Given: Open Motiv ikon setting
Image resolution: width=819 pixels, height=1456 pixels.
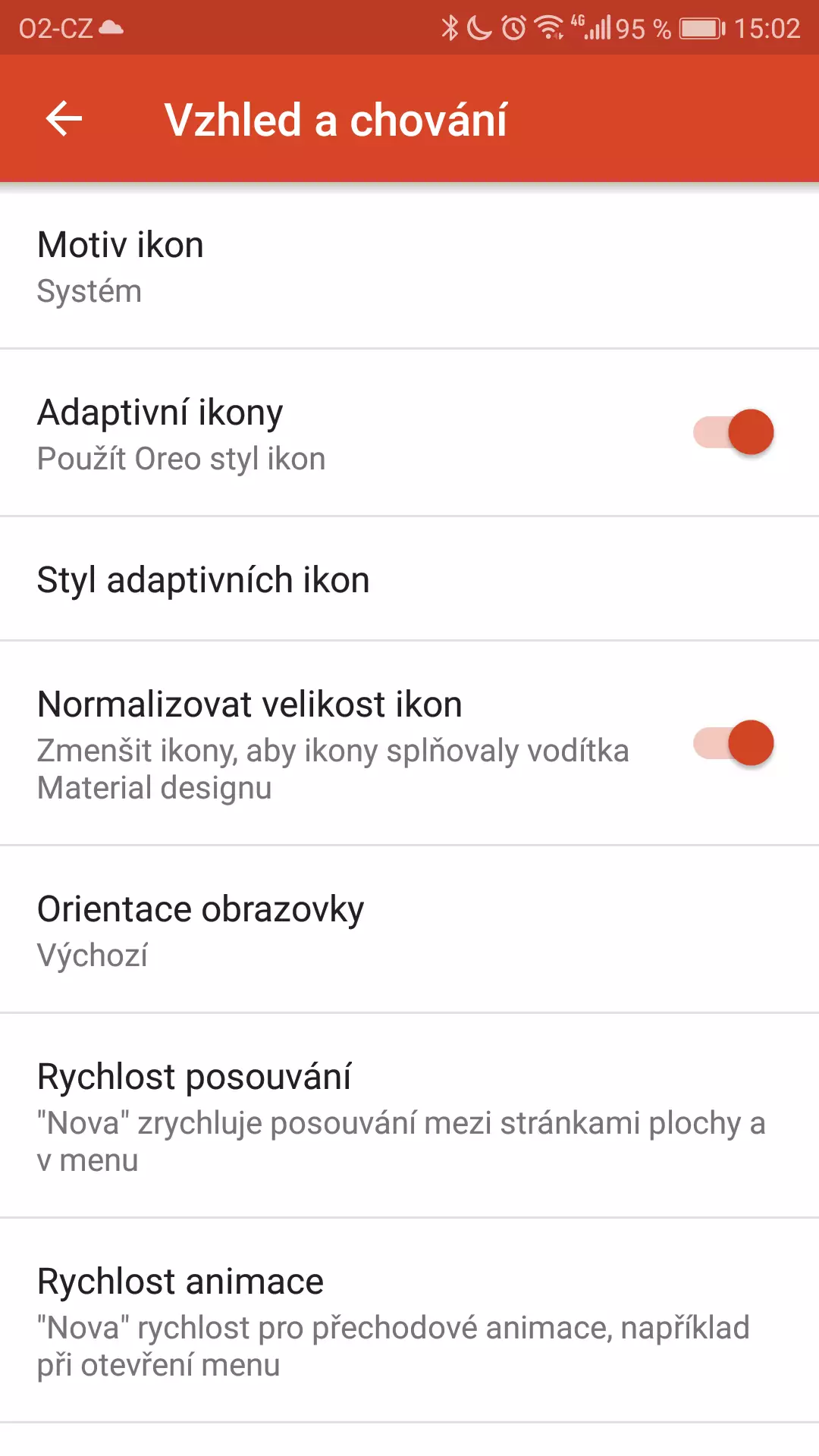Looking at the screenshot, I should [x=409, y=266].
